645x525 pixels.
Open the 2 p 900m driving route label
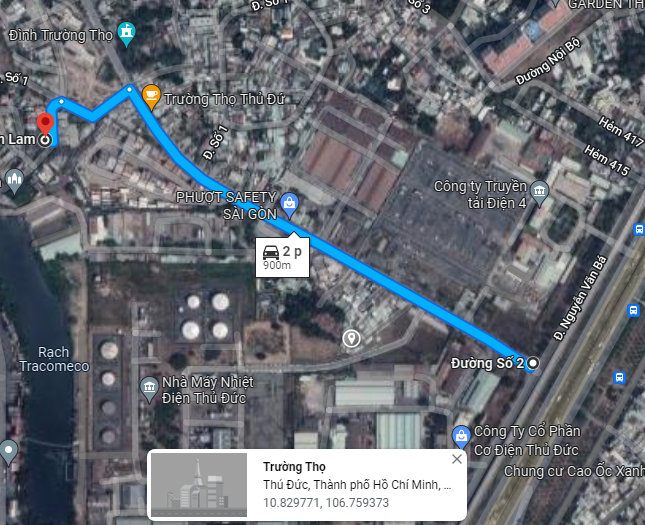pos(284,258)
